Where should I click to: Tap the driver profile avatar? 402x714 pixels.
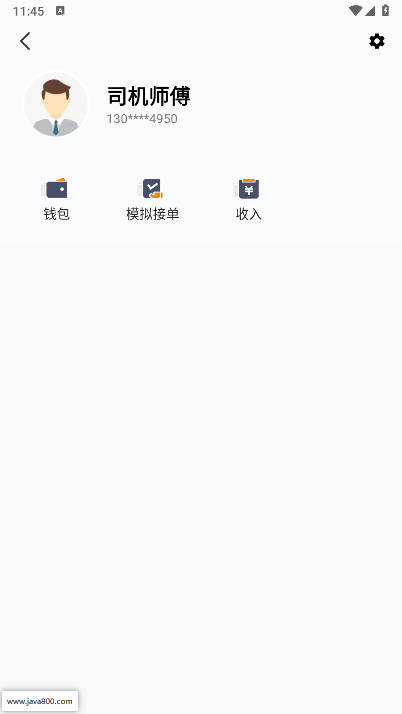pyautogui.click(x=56, y=105)
